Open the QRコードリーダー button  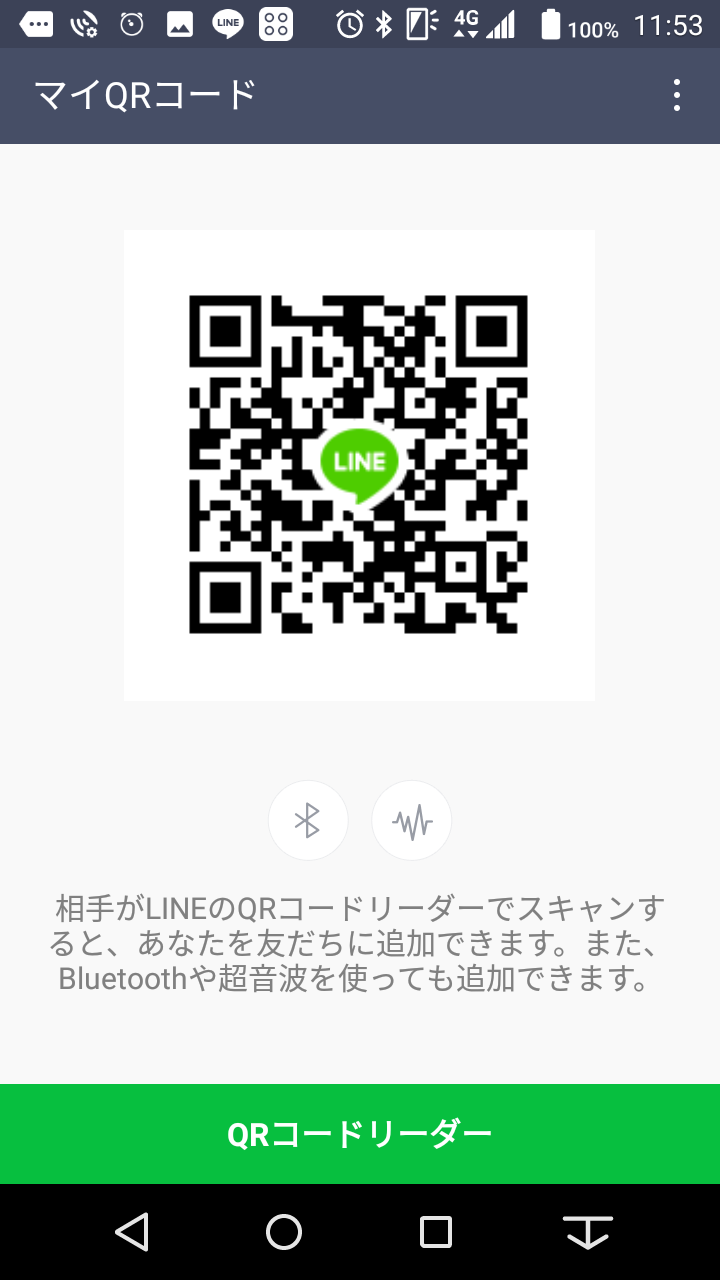pos(360,1134)
